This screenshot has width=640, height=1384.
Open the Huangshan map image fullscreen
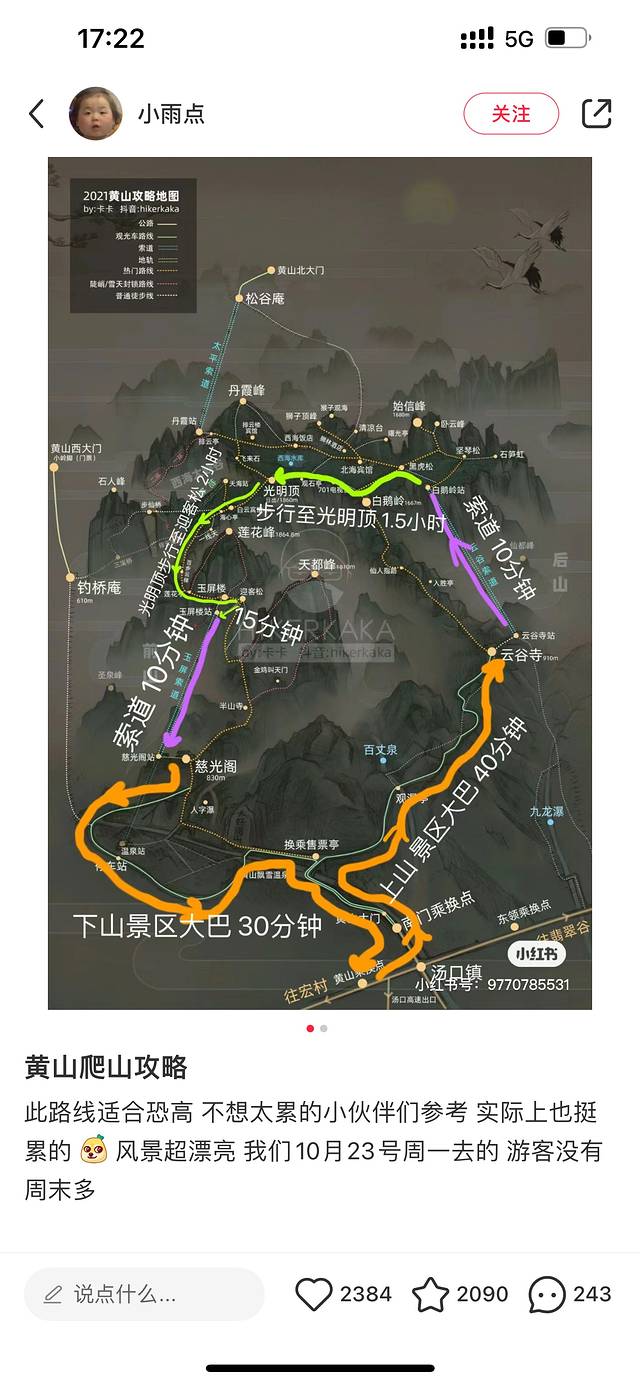320,582
